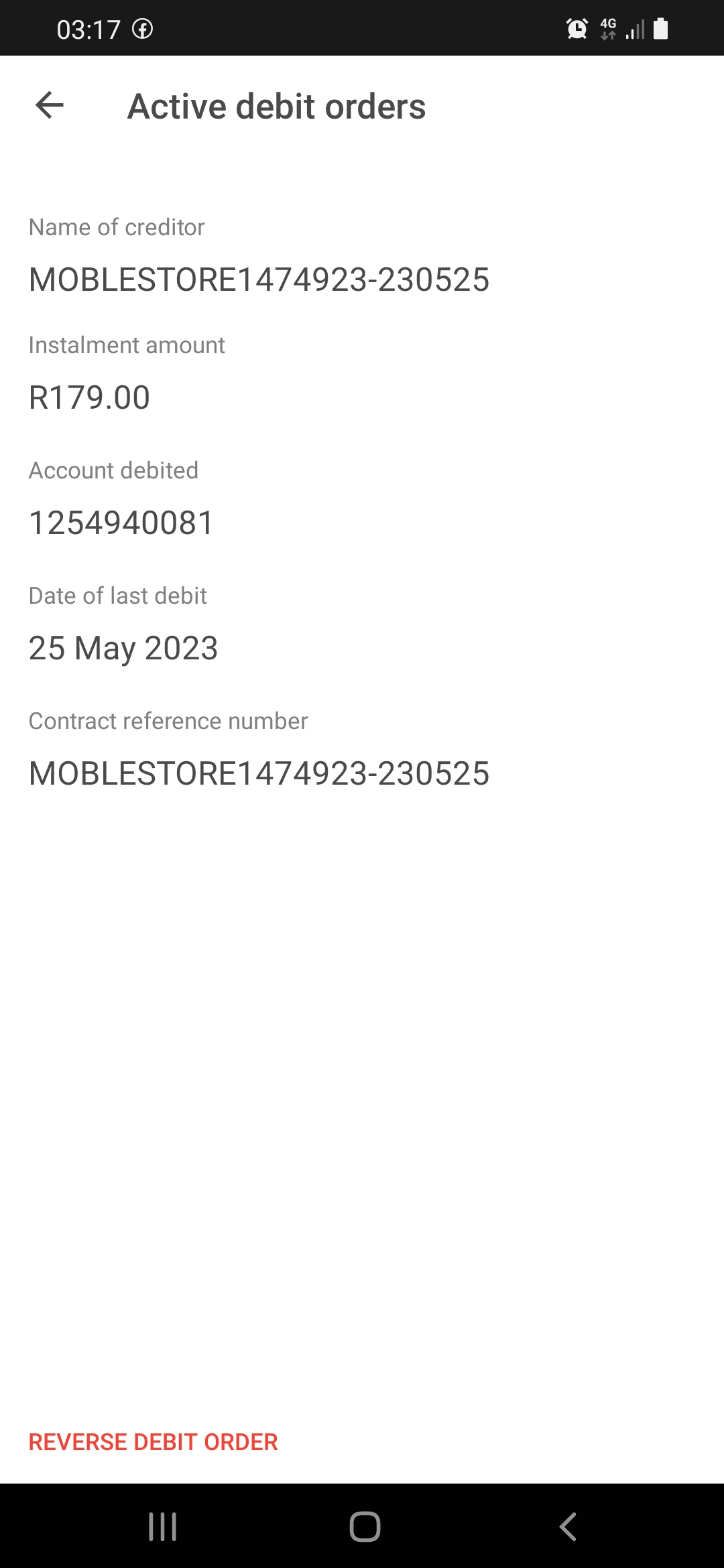Tap Reverse Debit Order

153,1441
